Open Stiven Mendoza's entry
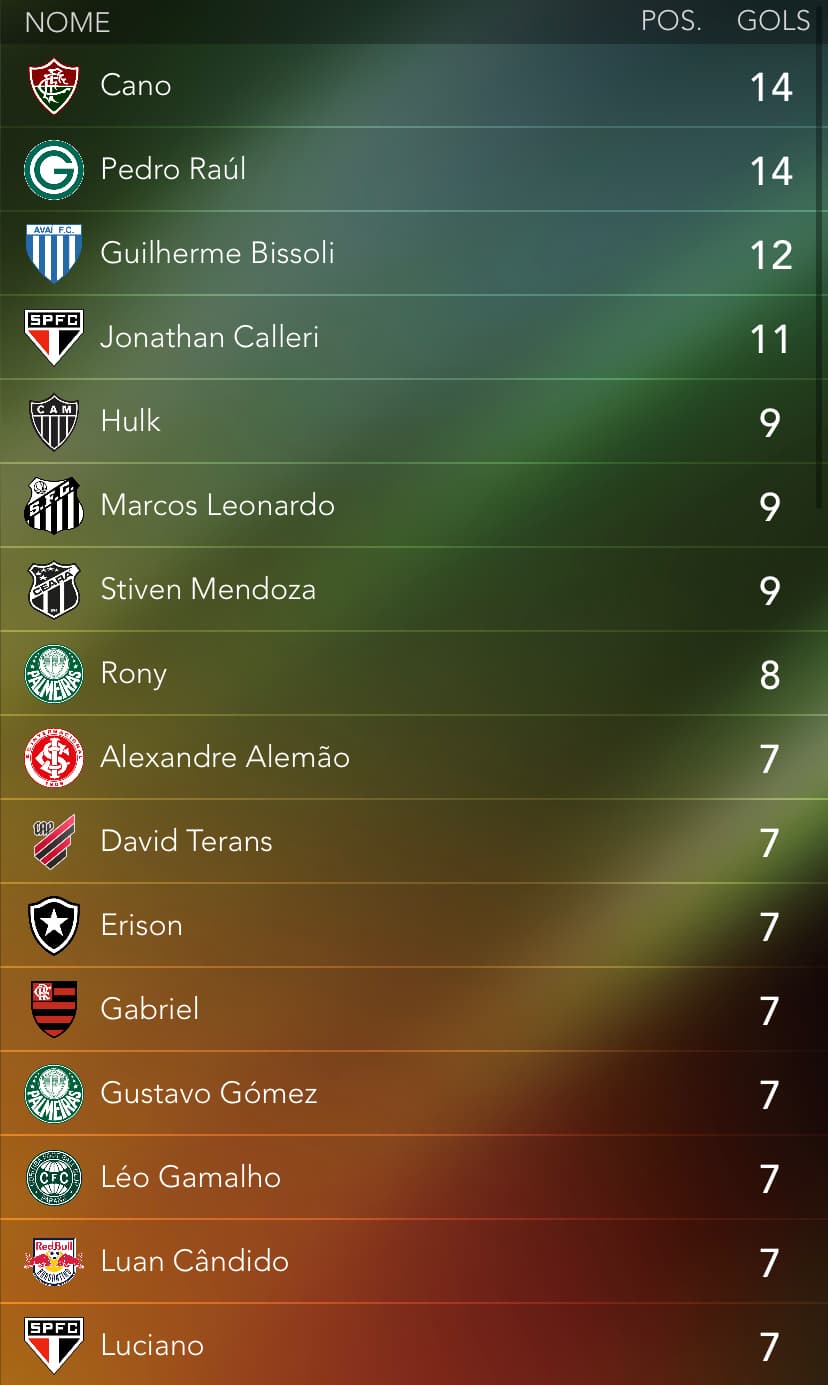This screenshot has width=828, height=1385. (414, 589)
